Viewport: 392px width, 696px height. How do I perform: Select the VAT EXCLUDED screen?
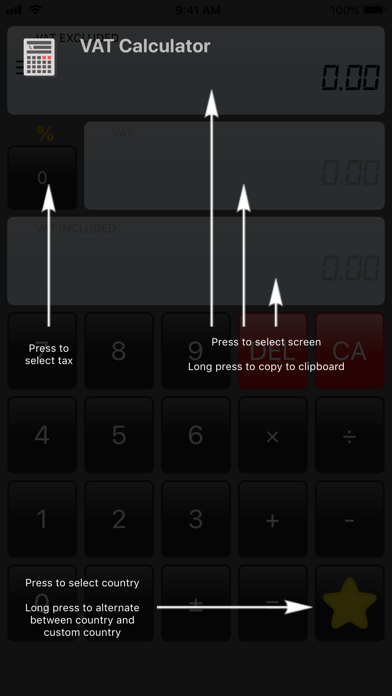point(196,70)
